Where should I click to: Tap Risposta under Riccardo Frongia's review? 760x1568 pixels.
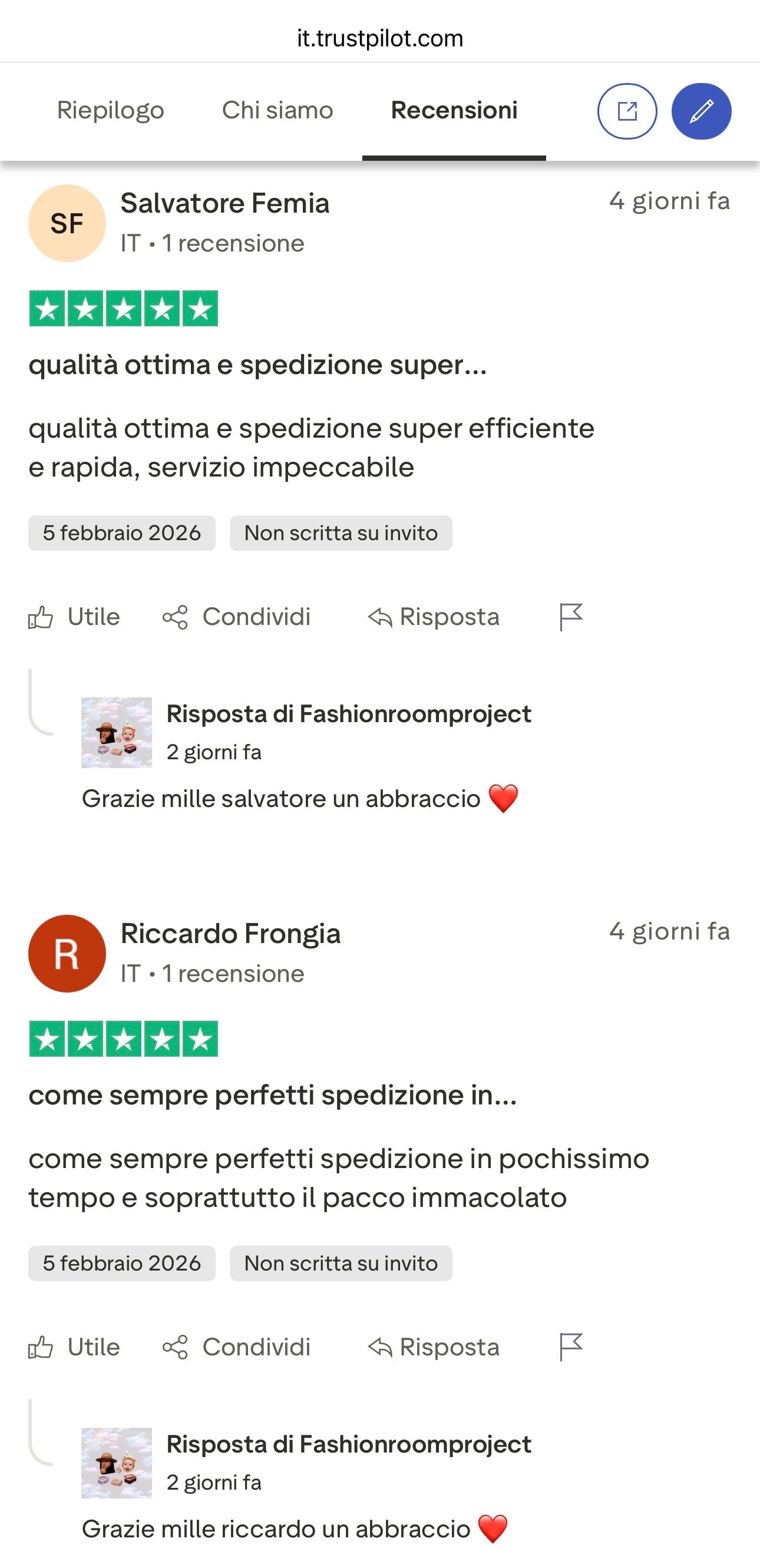point(434,1348)
